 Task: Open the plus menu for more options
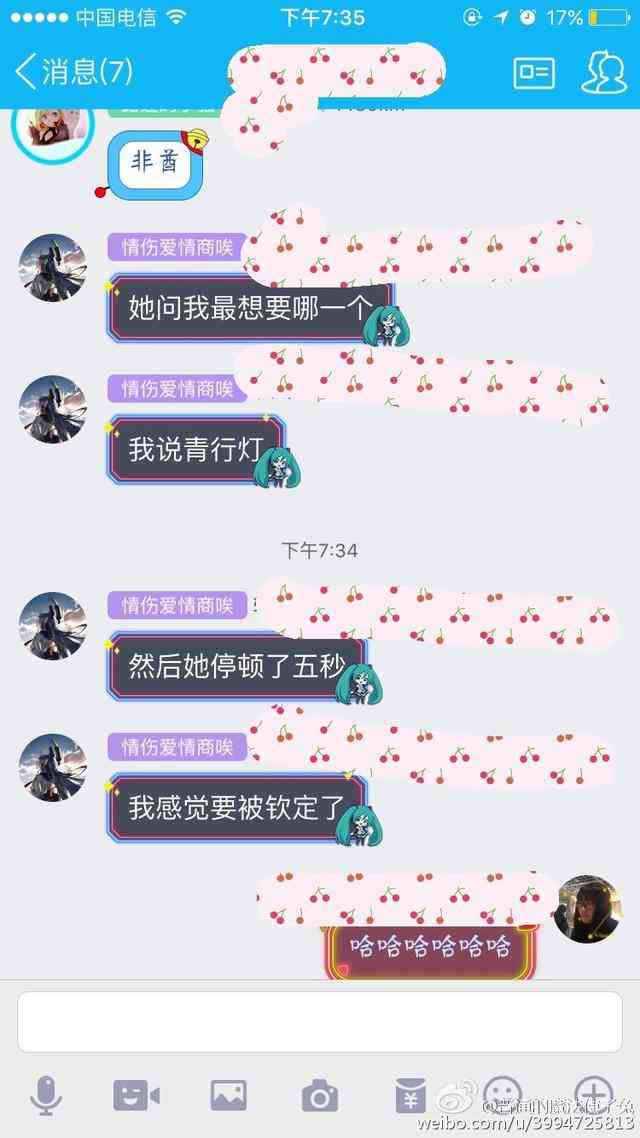593,1093
